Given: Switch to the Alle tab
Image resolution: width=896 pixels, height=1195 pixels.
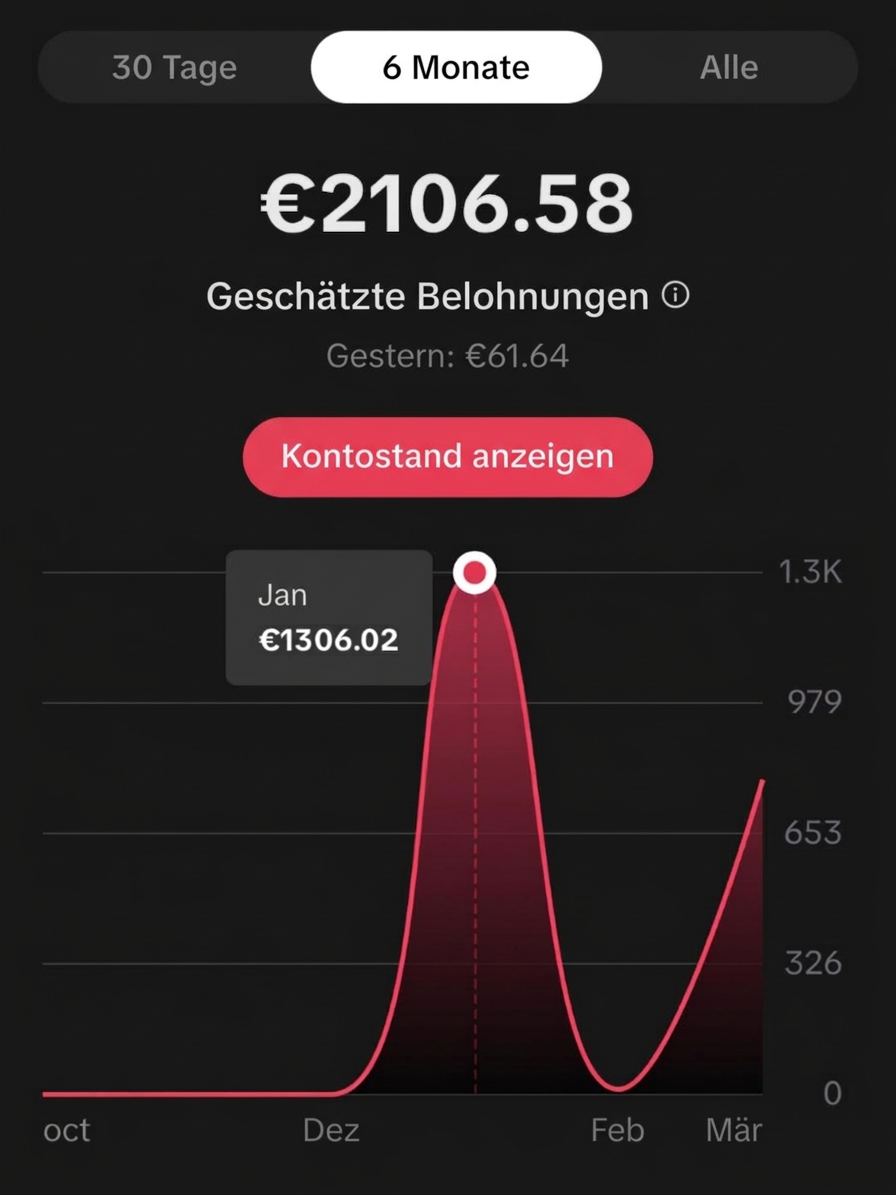Looking at the screenshot, I should click(x=729, y=68).
